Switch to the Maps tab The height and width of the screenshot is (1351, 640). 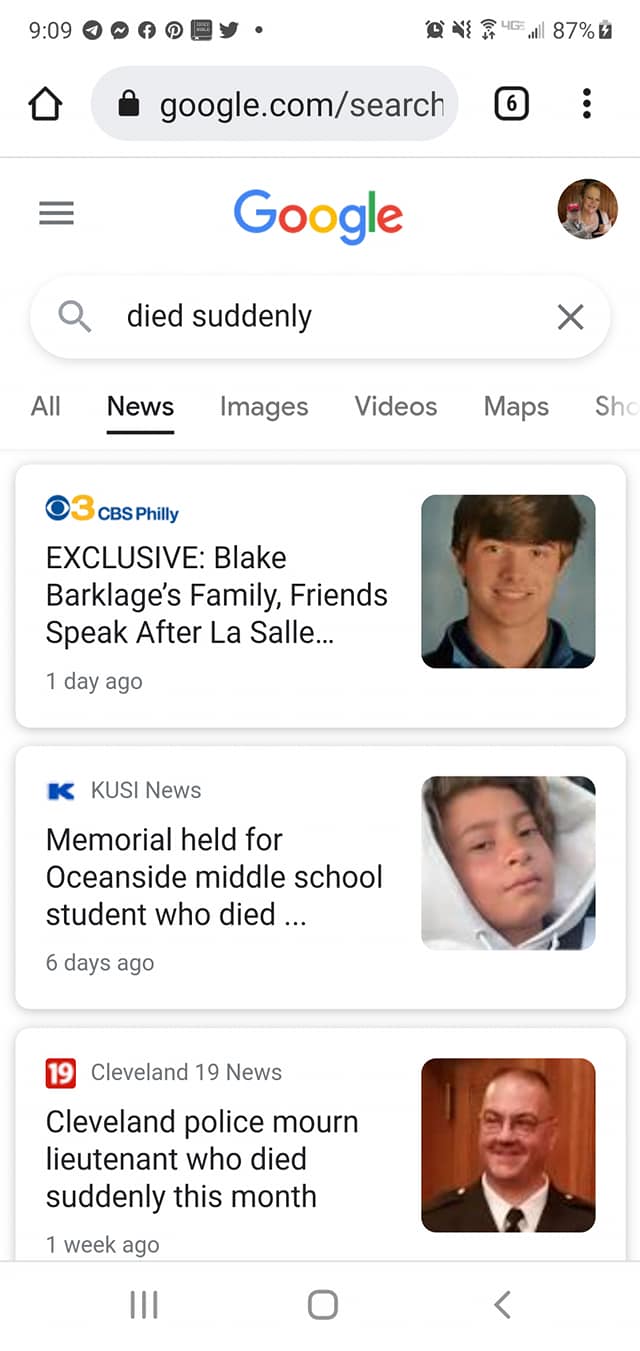pyautogui.click(x=516, y=406)
